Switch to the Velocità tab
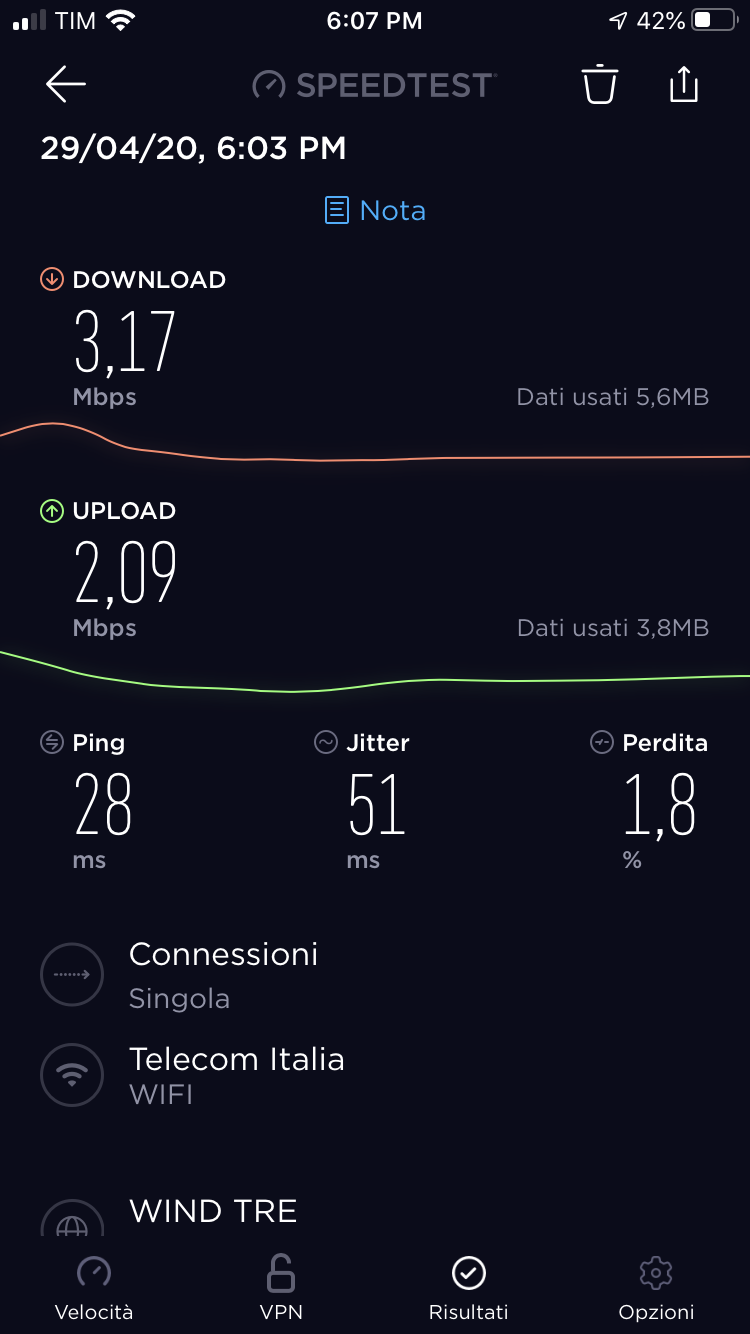Image resolution: width=750 pixels, height=1334 pixels. pos(94,1288)
